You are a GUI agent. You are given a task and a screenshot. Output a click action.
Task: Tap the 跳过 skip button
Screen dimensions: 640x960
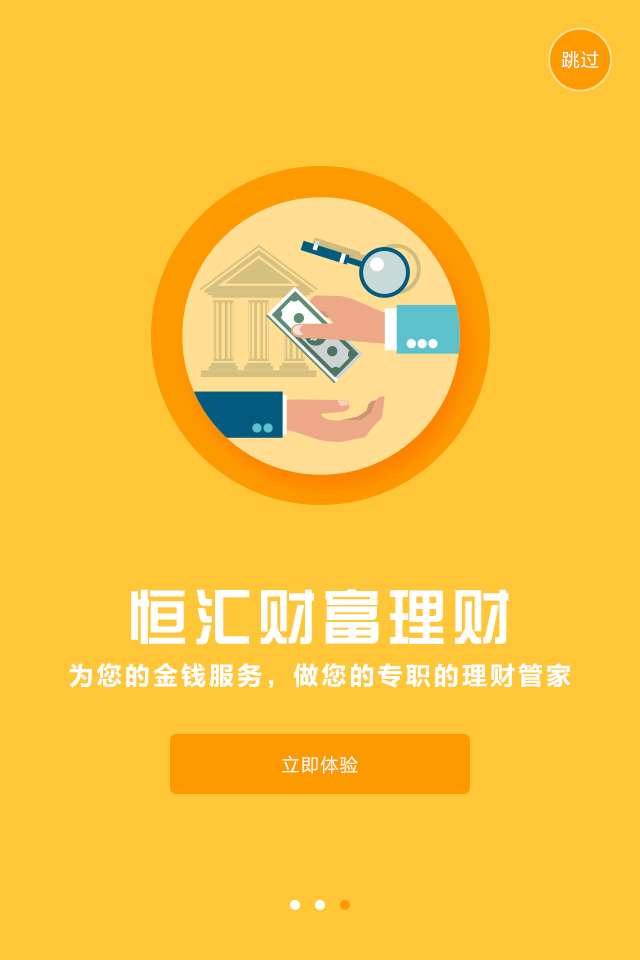pyautogui.click(x=580, y=60)
